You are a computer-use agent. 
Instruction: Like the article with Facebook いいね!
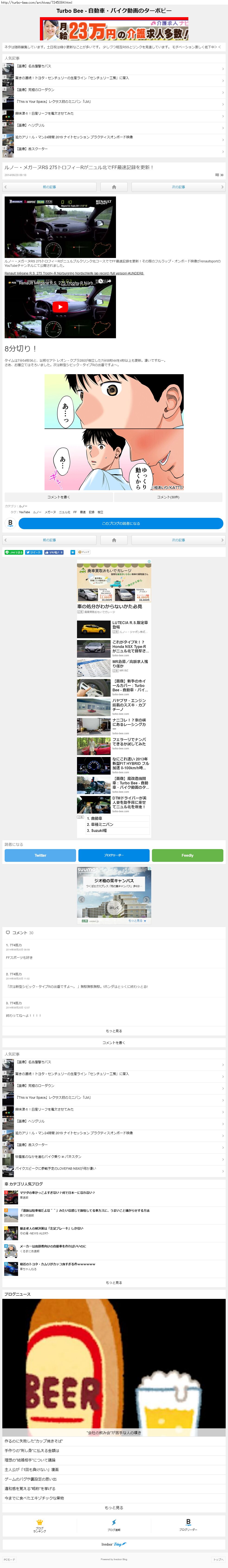tap(54, 552)
